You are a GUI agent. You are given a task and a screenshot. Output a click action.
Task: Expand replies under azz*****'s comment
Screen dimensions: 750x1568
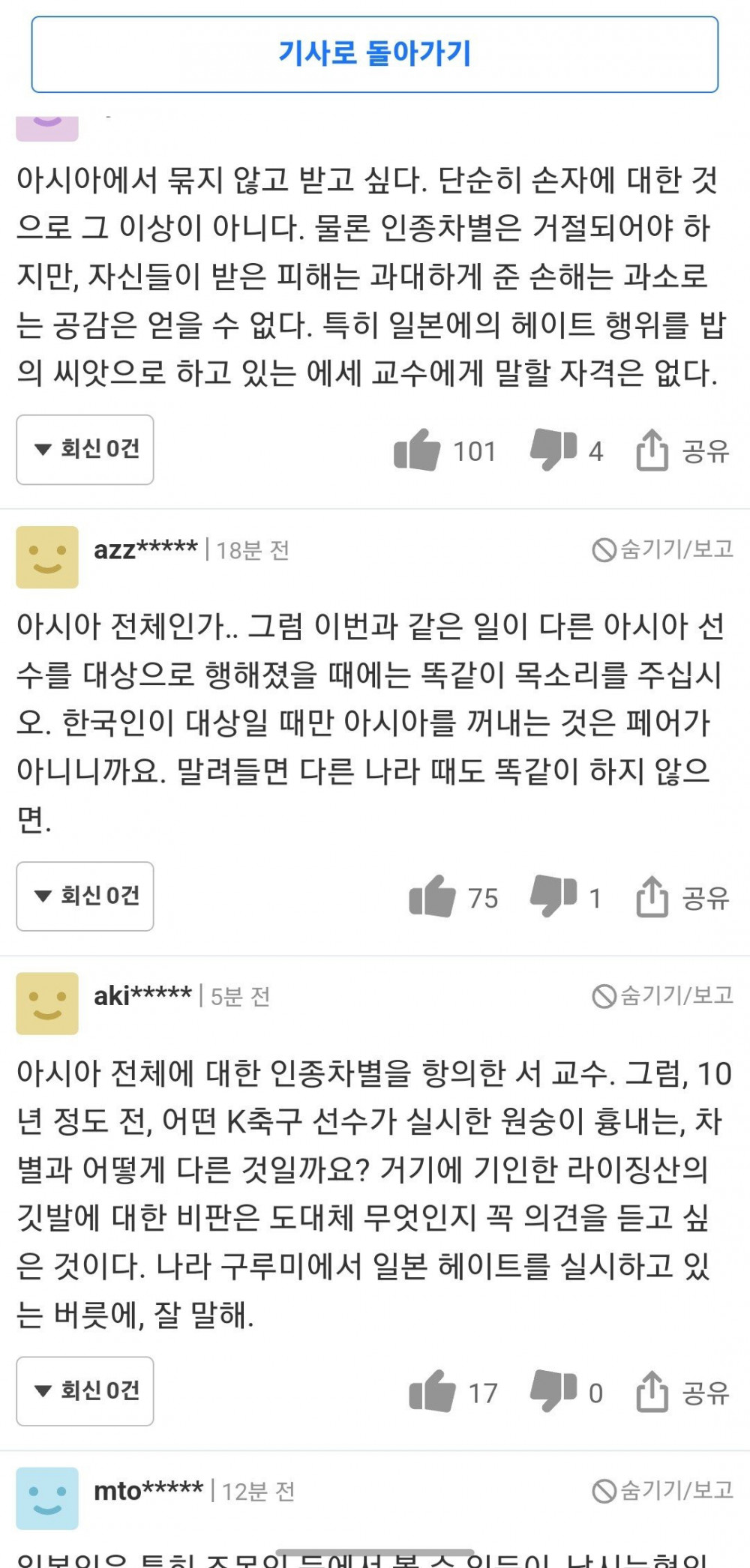coord(85,896)
